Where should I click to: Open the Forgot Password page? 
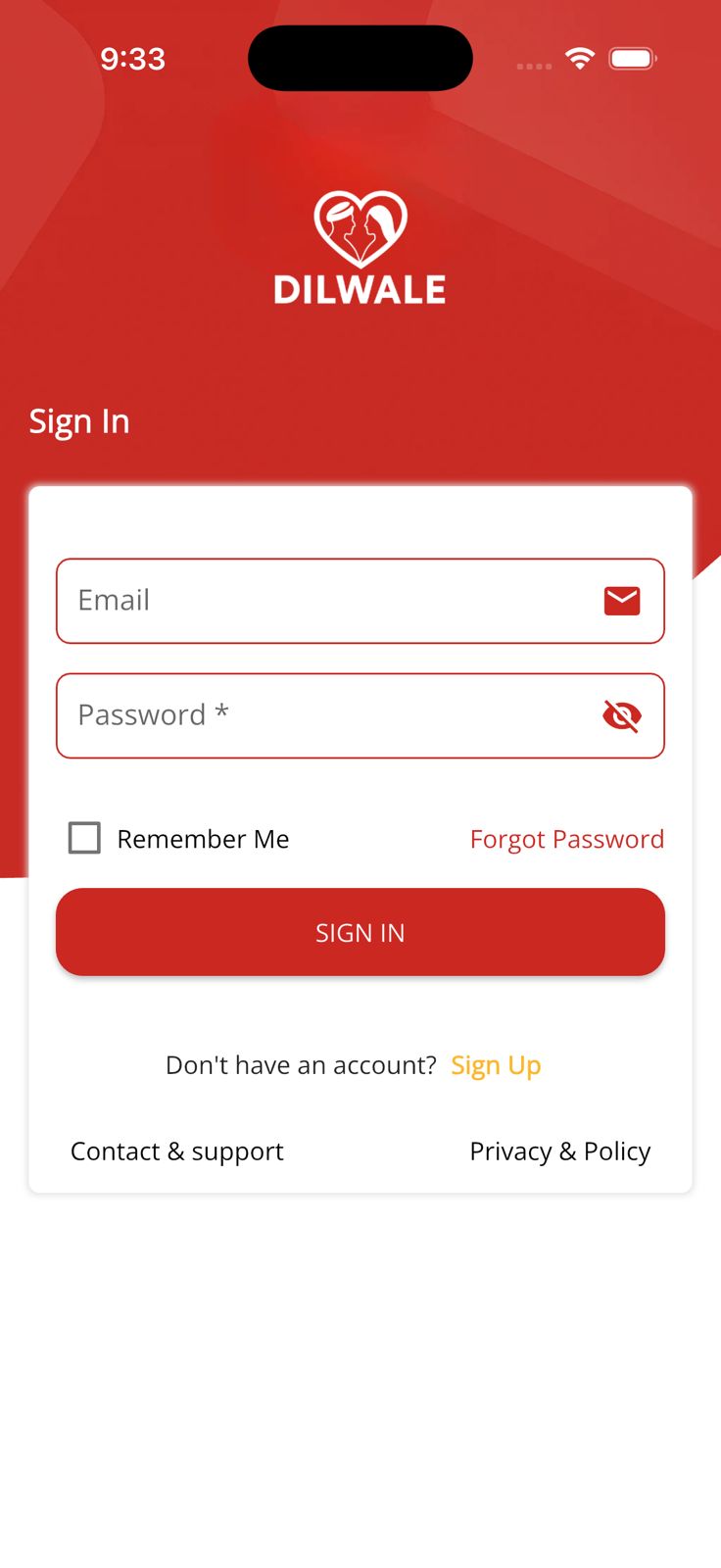(x=567, y=838)
